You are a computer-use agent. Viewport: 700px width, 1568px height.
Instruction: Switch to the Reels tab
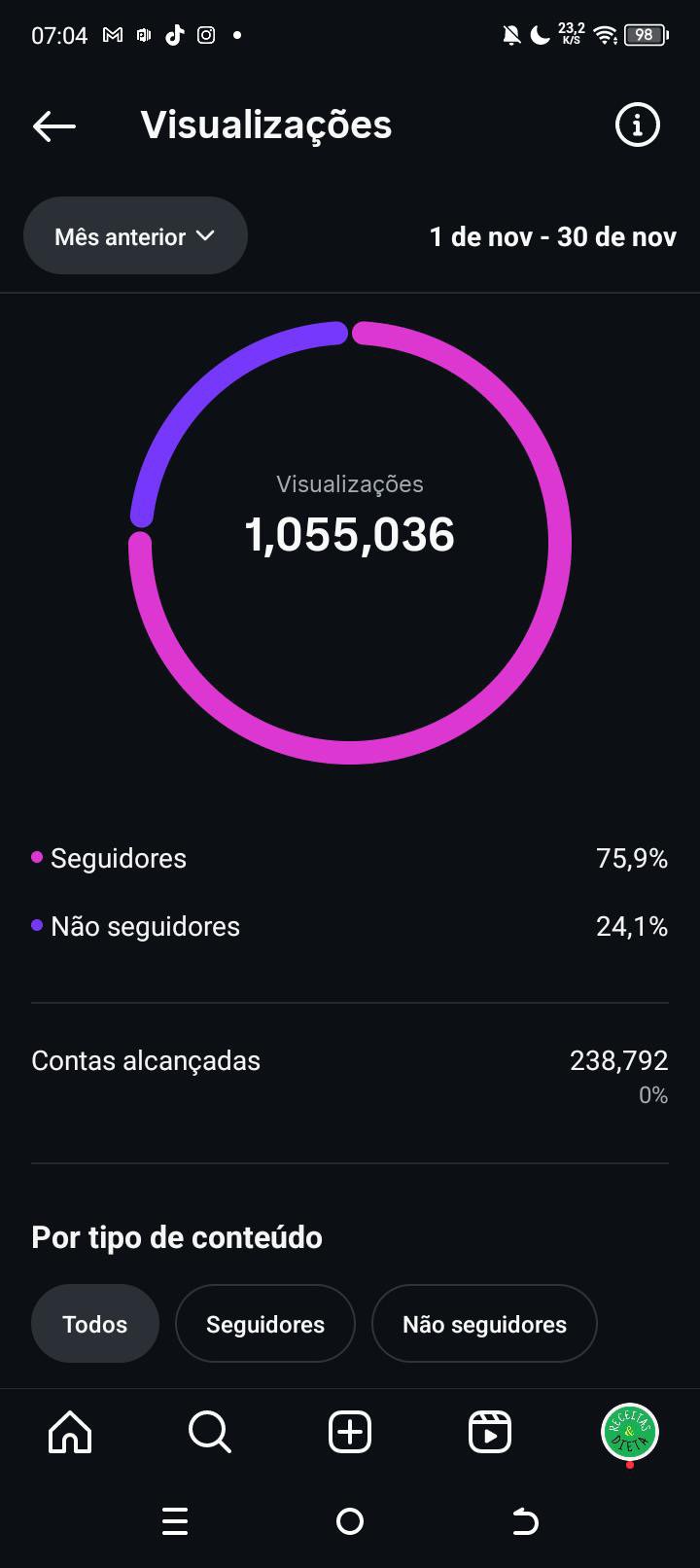pos(490,1432)
